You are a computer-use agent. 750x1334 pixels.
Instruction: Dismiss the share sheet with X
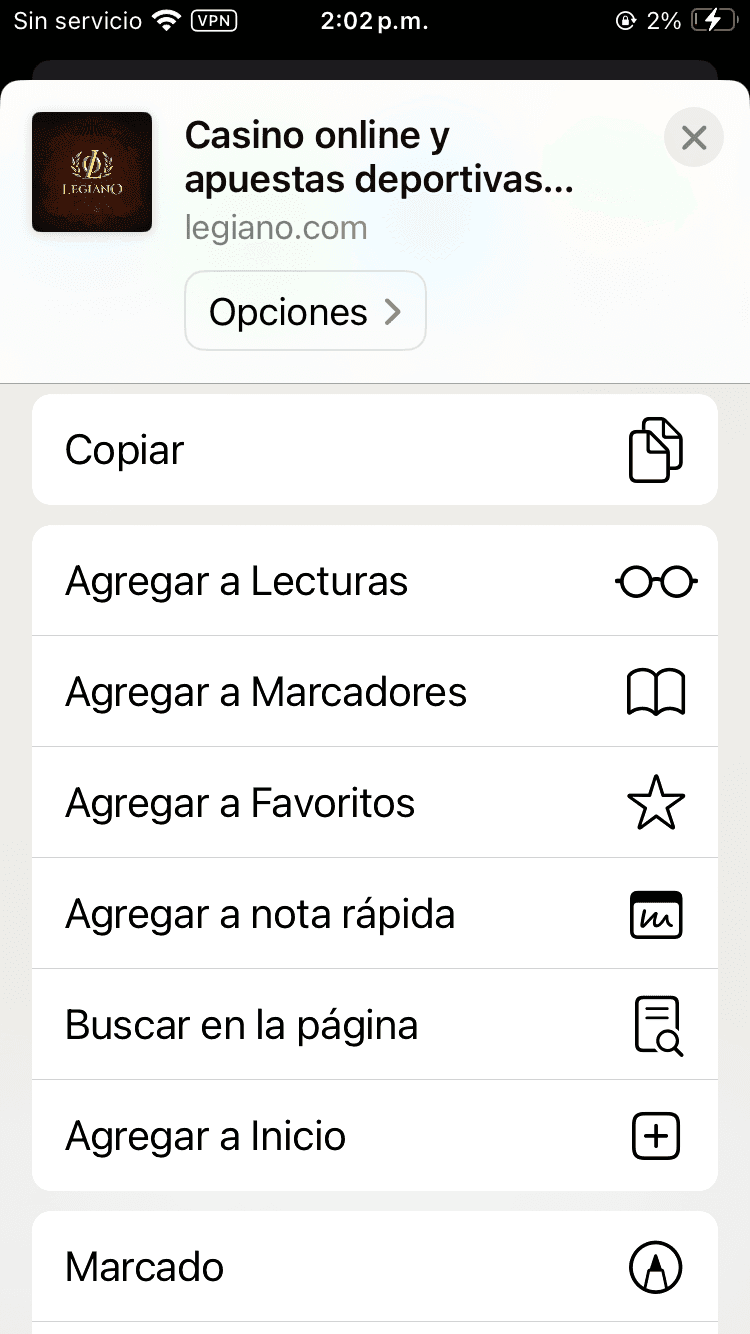pyautogui.click(x=693, y=137)
